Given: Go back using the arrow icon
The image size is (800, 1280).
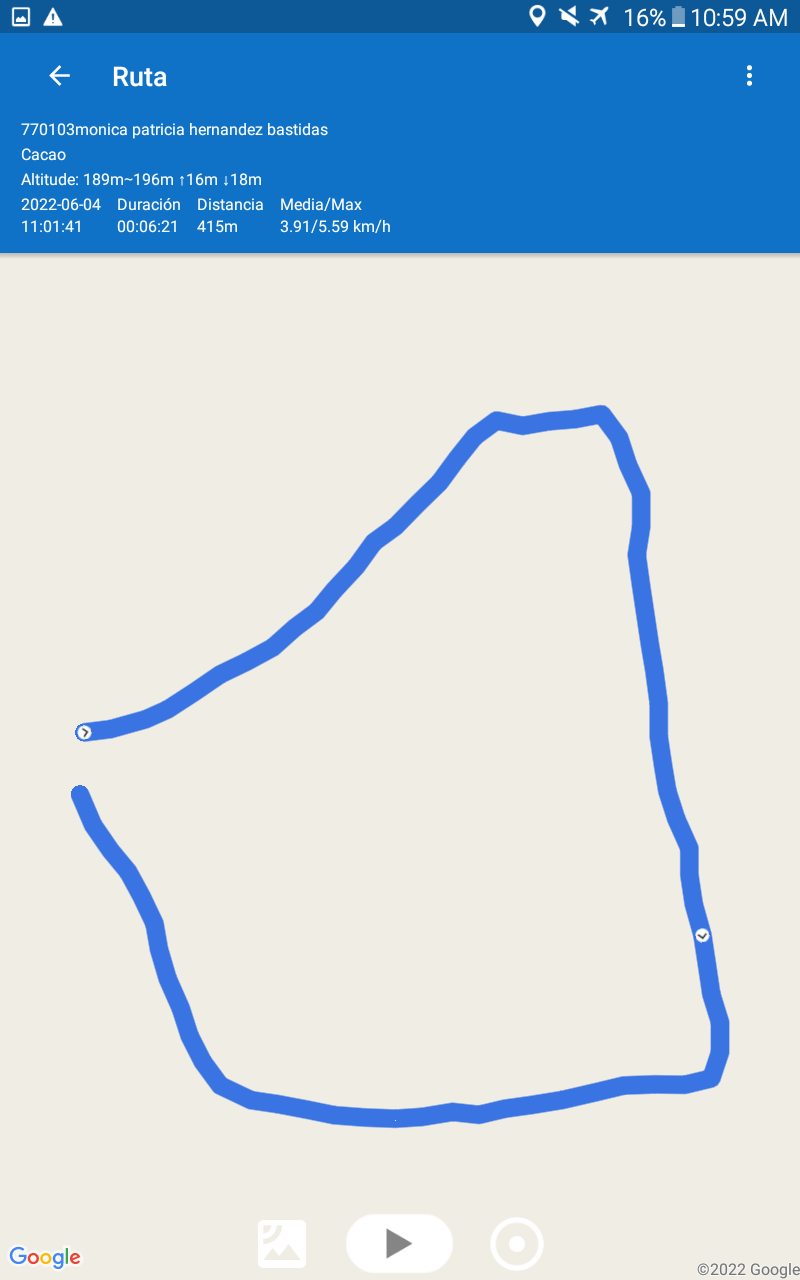Looking at the screenshot, I should point(59,76).
